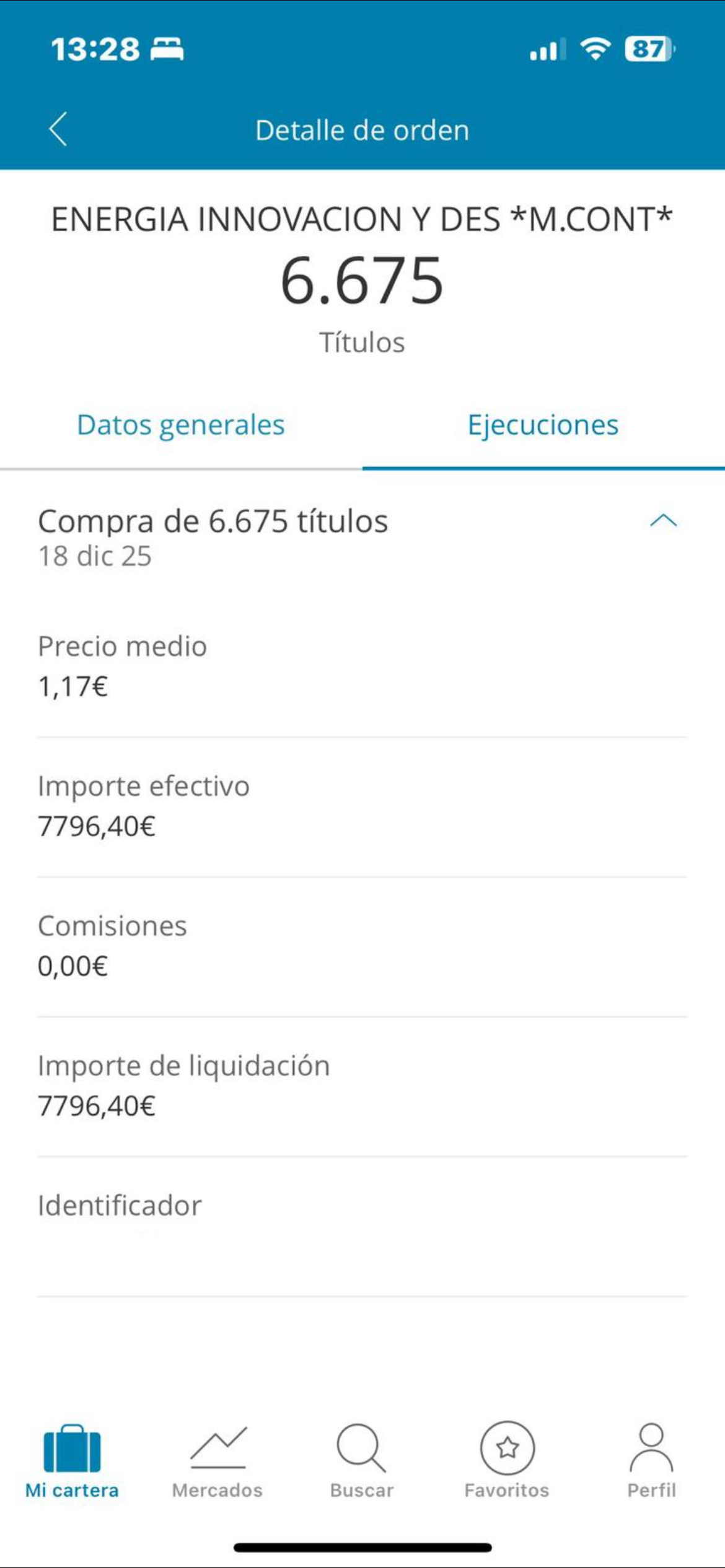Tap the Detalle de orden title
725x1568 pixels.
point(362,129)
